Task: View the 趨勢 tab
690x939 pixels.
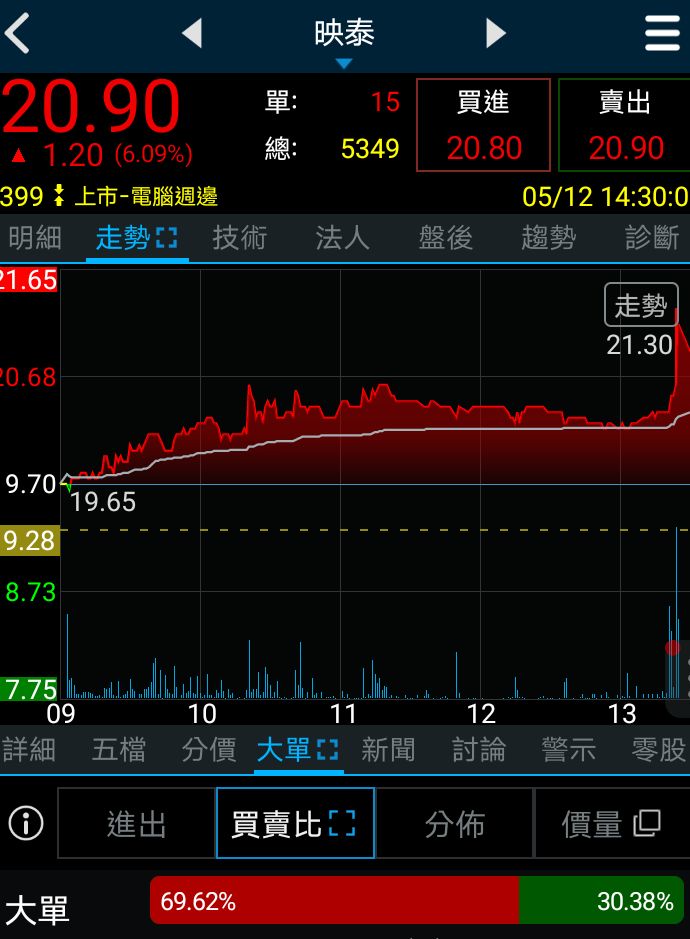Action: [548, 238]
